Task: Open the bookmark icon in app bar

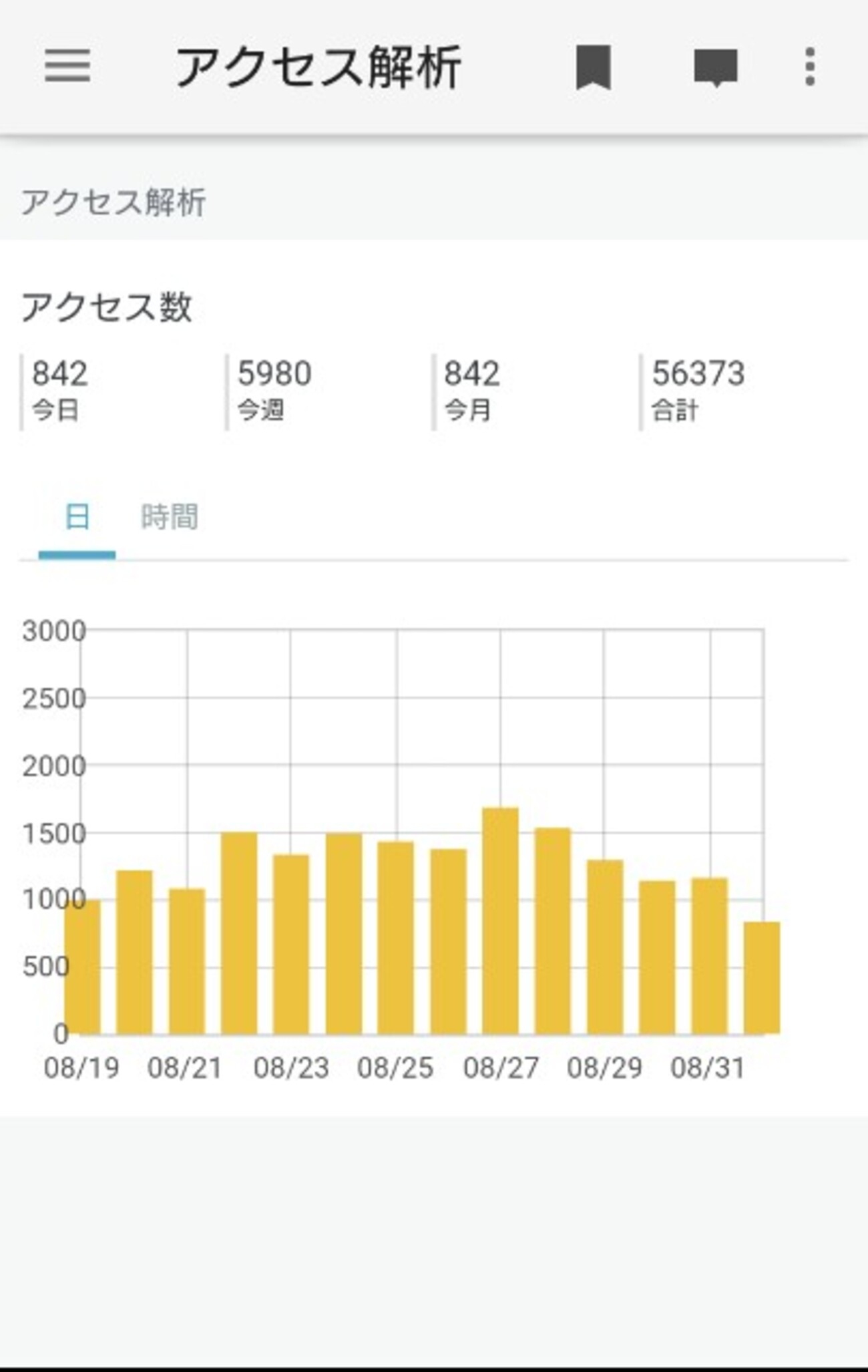Action: click(593, 67)
